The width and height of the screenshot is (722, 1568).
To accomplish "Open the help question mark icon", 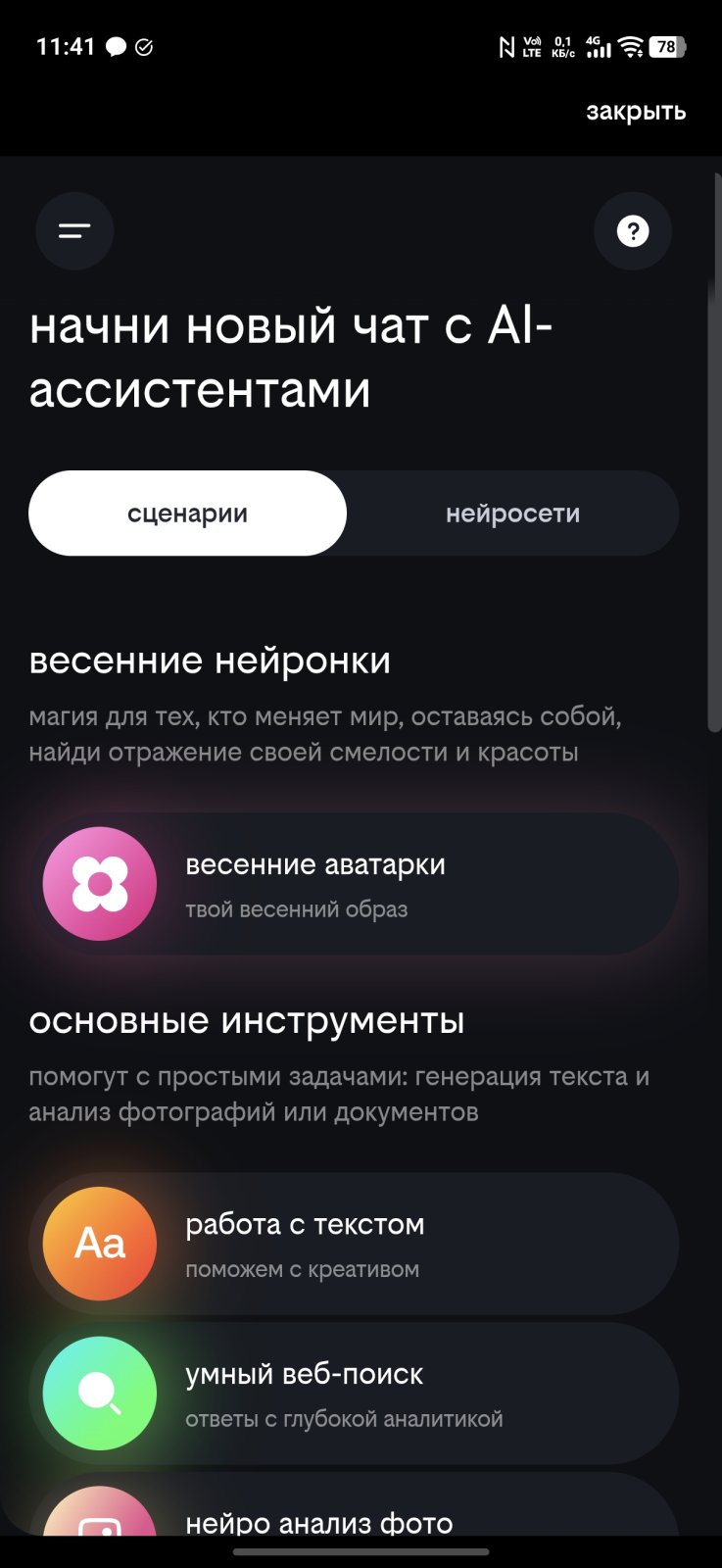I will 633,231.
